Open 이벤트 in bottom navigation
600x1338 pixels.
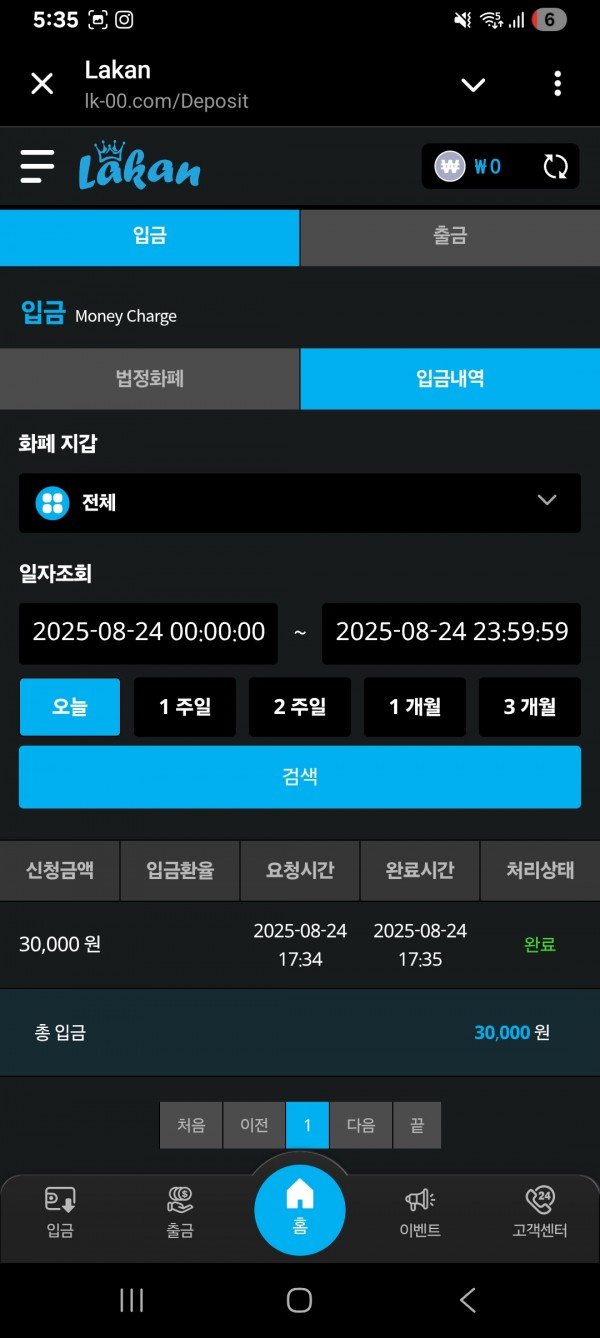[420, 1212]
